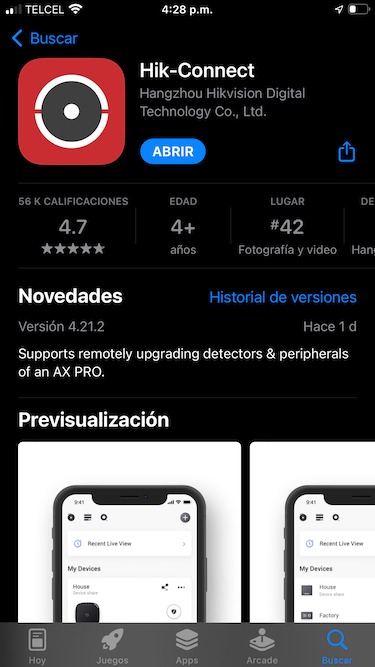Open the second preview screenshot

(312, 532)
